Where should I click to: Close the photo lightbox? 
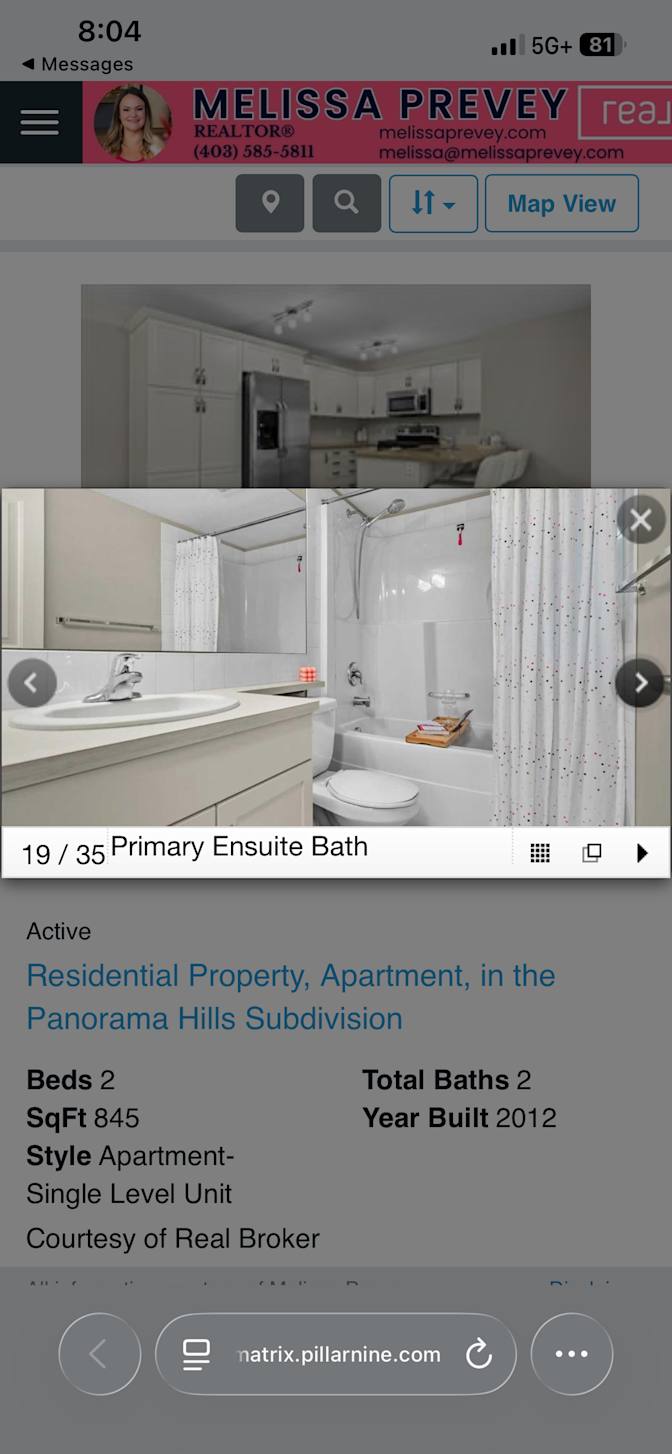tap(640, 520)
